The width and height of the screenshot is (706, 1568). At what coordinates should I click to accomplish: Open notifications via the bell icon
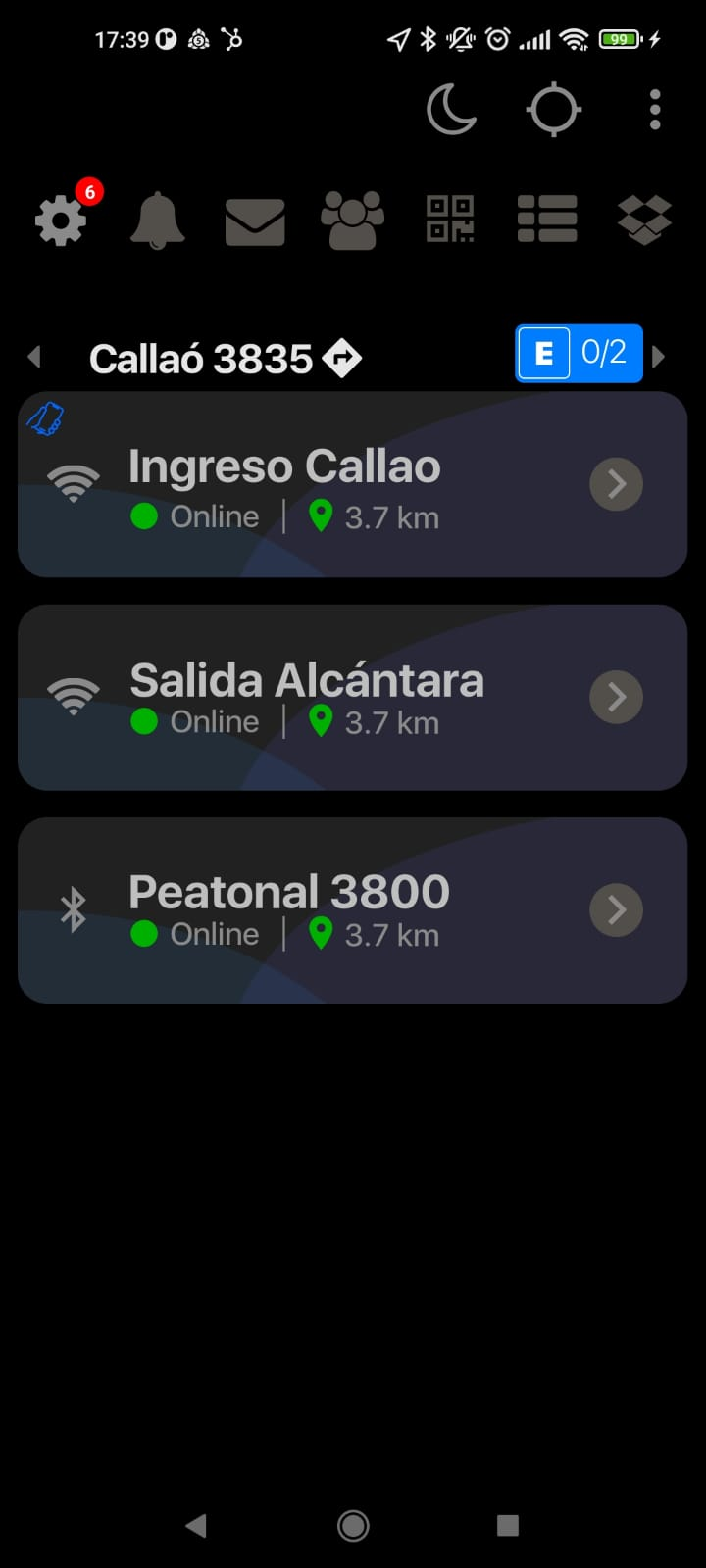click(x=158, y=218)
